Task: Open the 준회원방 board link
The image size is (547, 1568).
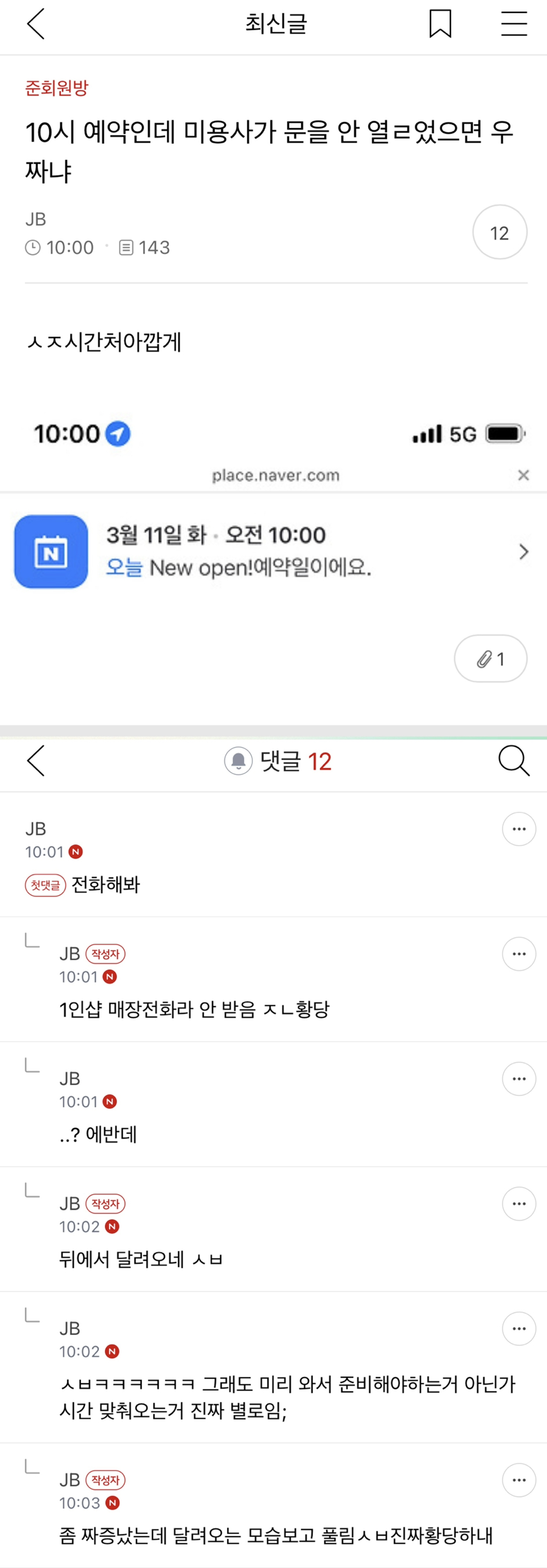Action: (x=57, y=88)
